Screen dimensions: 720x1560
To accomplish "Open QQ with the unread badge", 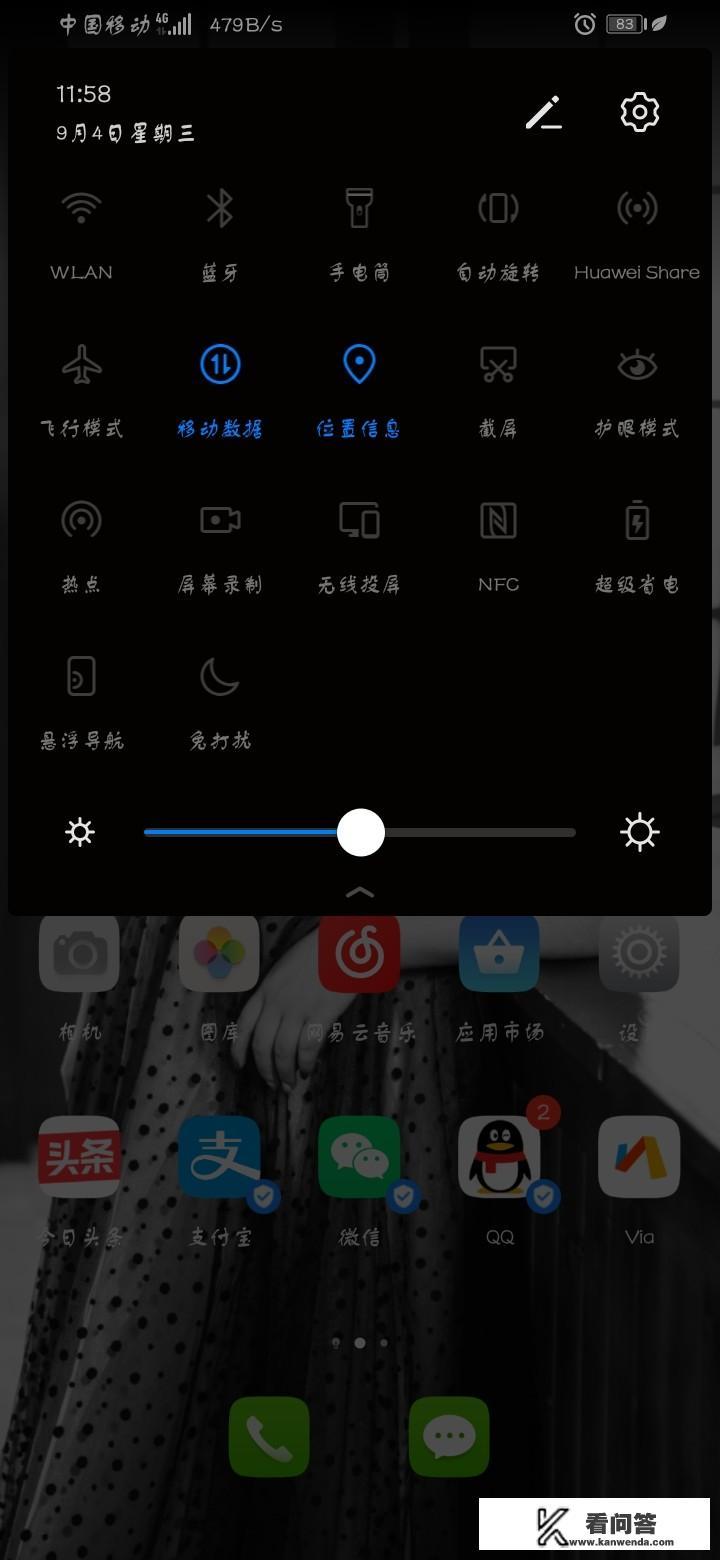I will pos(499,1157).
